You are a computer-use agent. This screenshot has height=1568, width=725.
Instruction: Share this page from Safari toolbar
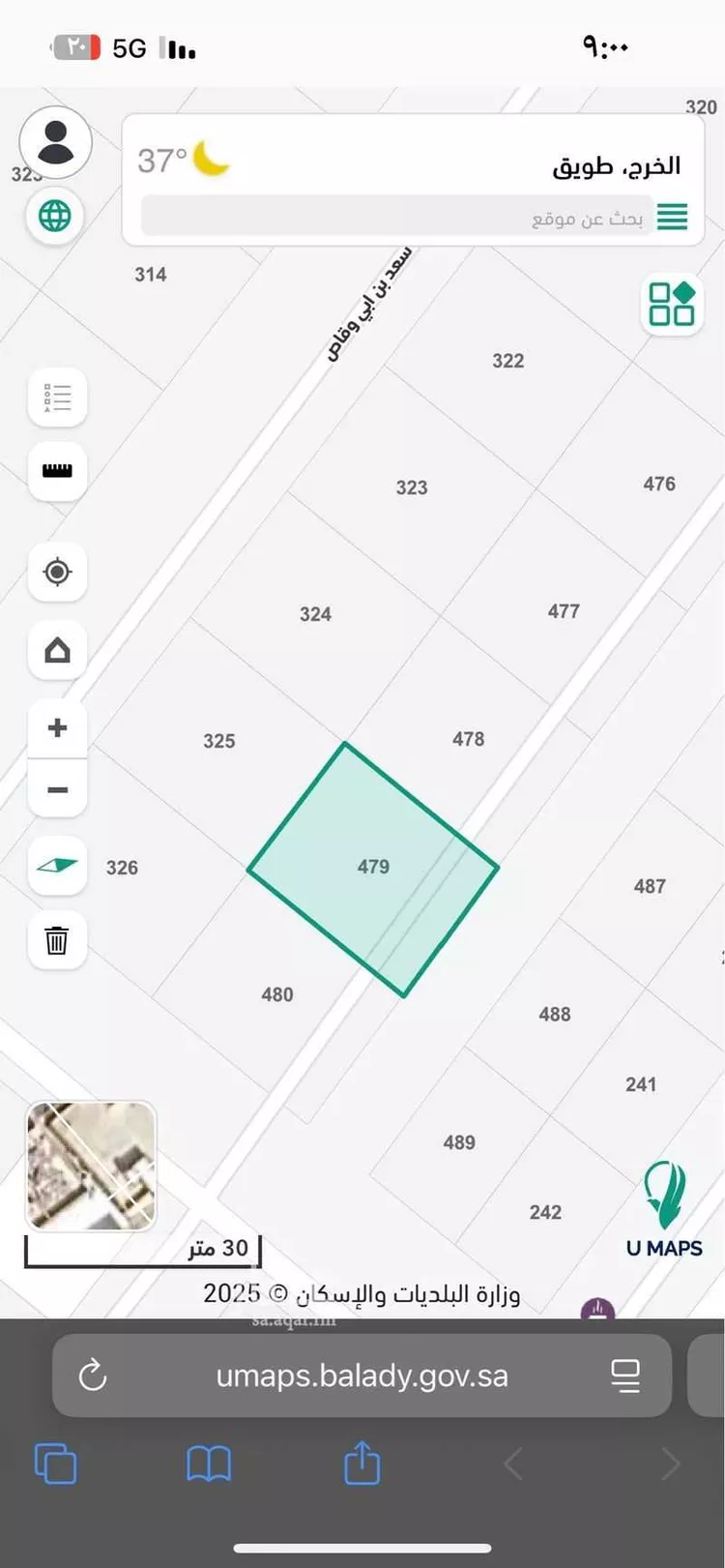362,1463
